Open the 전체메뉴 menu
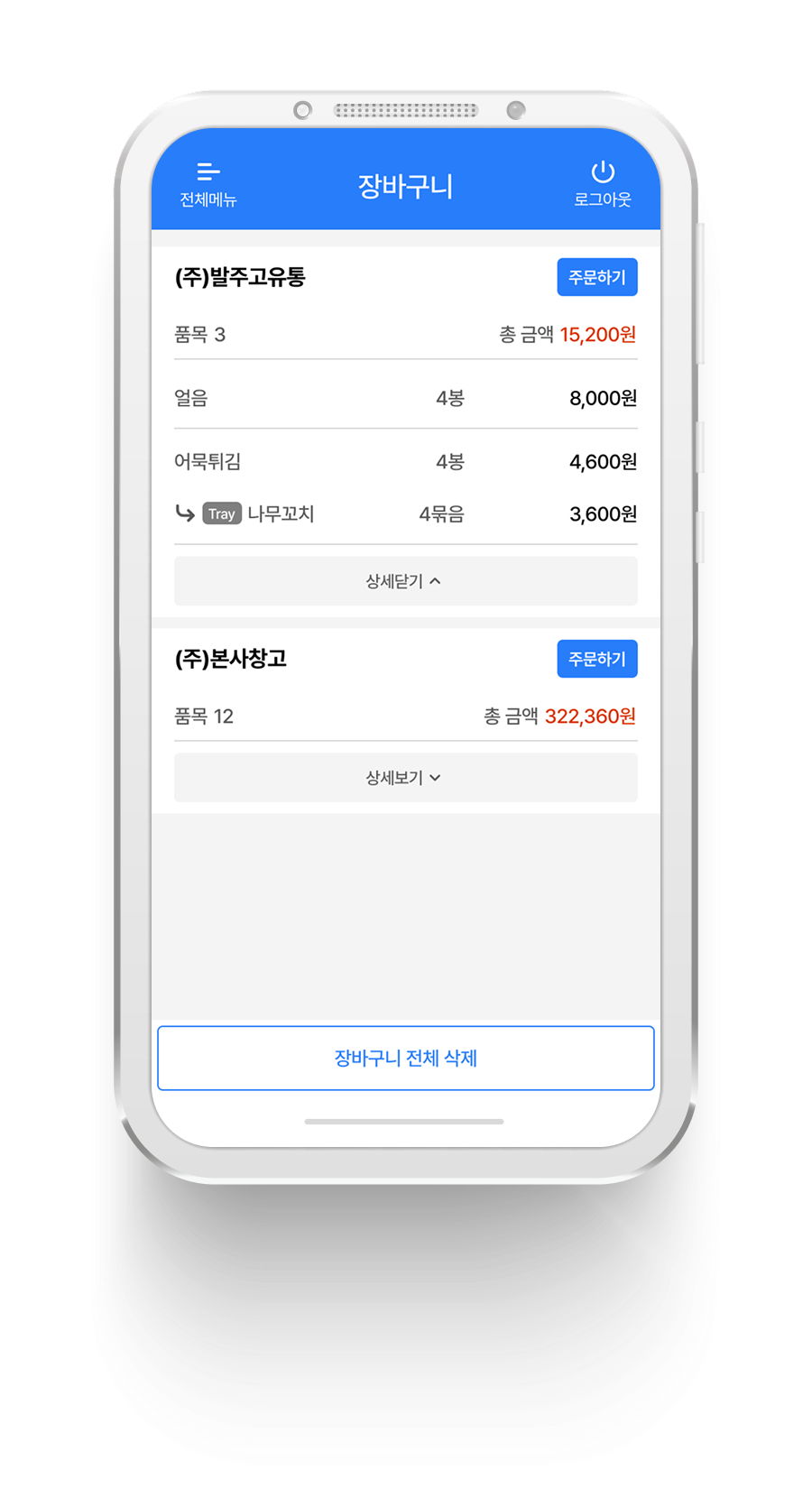 pyautogui.click(x=208, y=184)
